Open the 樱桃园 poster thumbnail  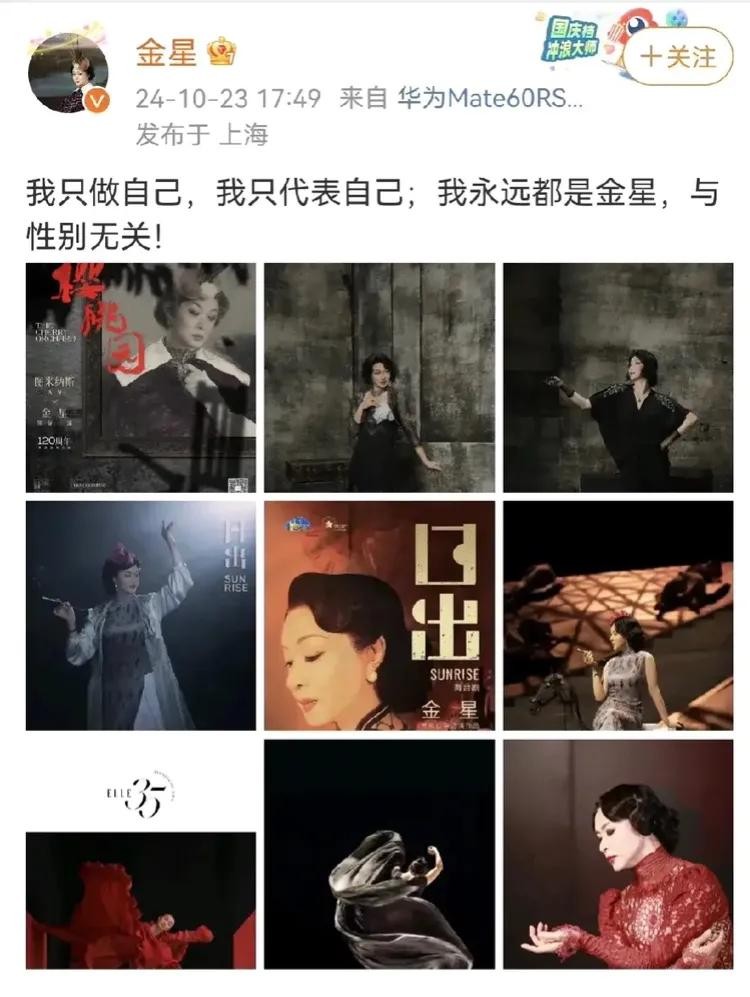click(x=141, y=378)
